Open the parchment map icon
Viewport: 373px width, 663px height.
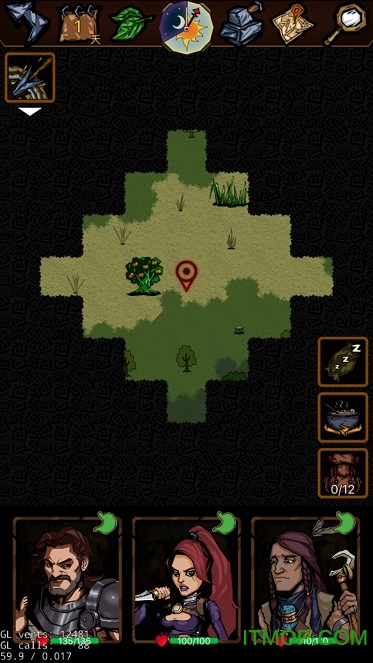pyautogui.click(x=295, y=25)
